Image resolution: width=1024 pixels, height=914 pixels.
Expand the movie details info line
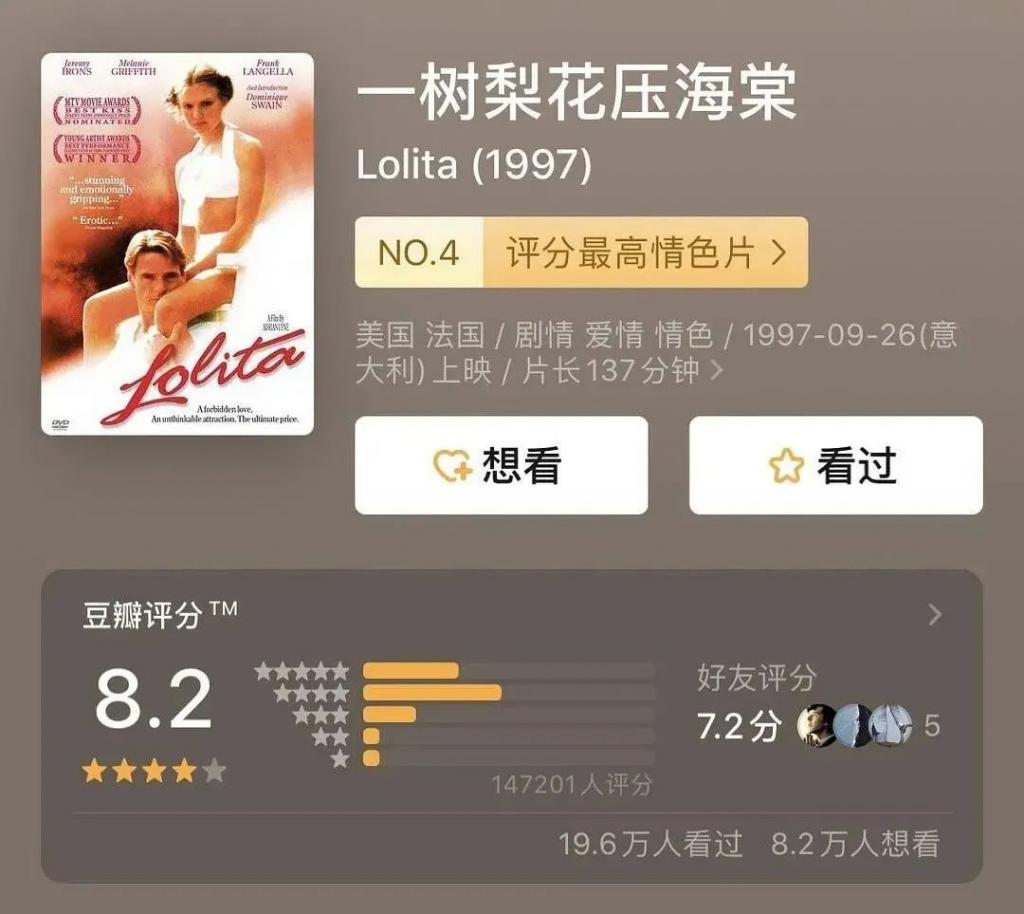pyautogui.click(x=715, y=371)
